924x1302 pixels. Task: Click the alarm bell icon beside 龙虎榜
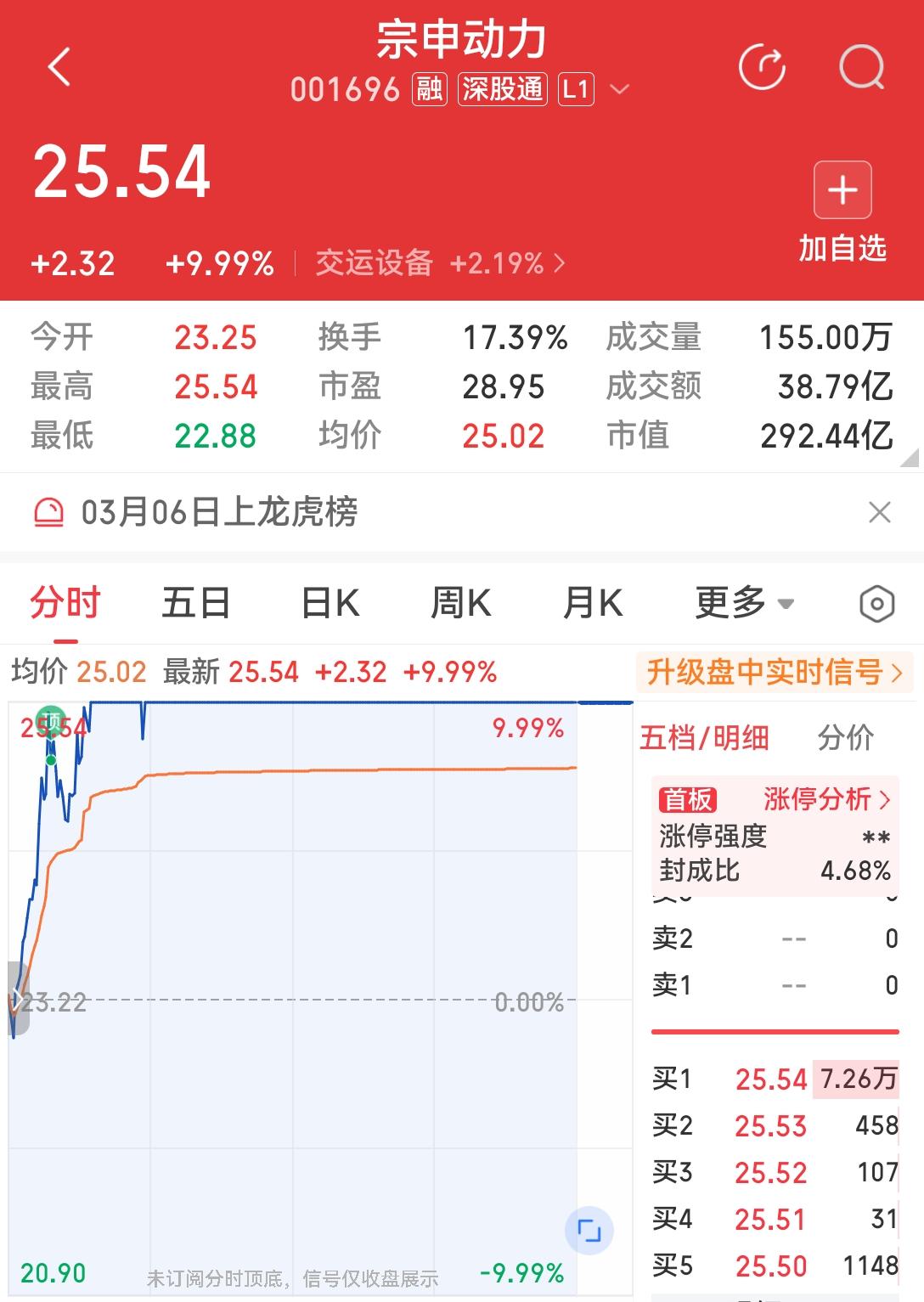pos(48,513)
